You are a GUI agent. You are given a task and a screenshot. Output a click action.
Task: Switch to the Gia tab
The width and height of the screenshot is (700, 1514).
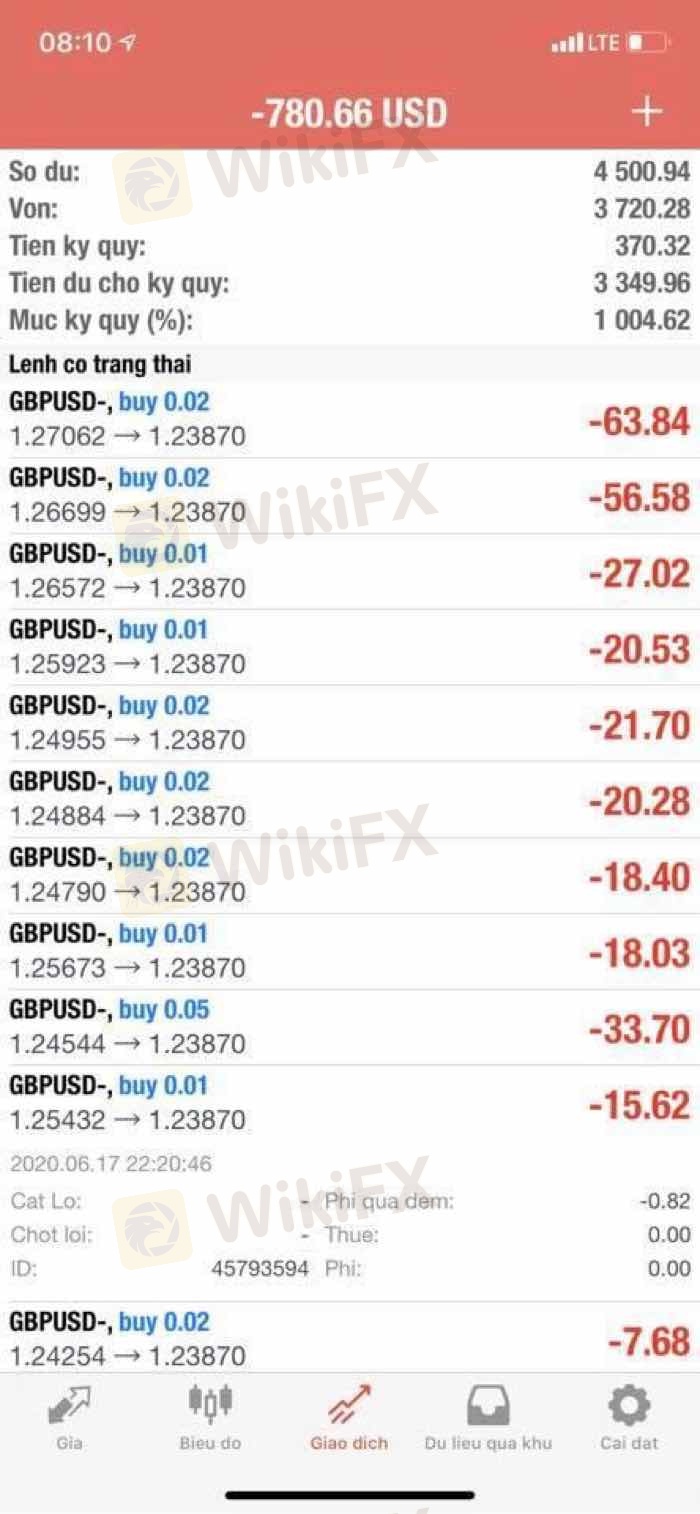coord(70,1416)
